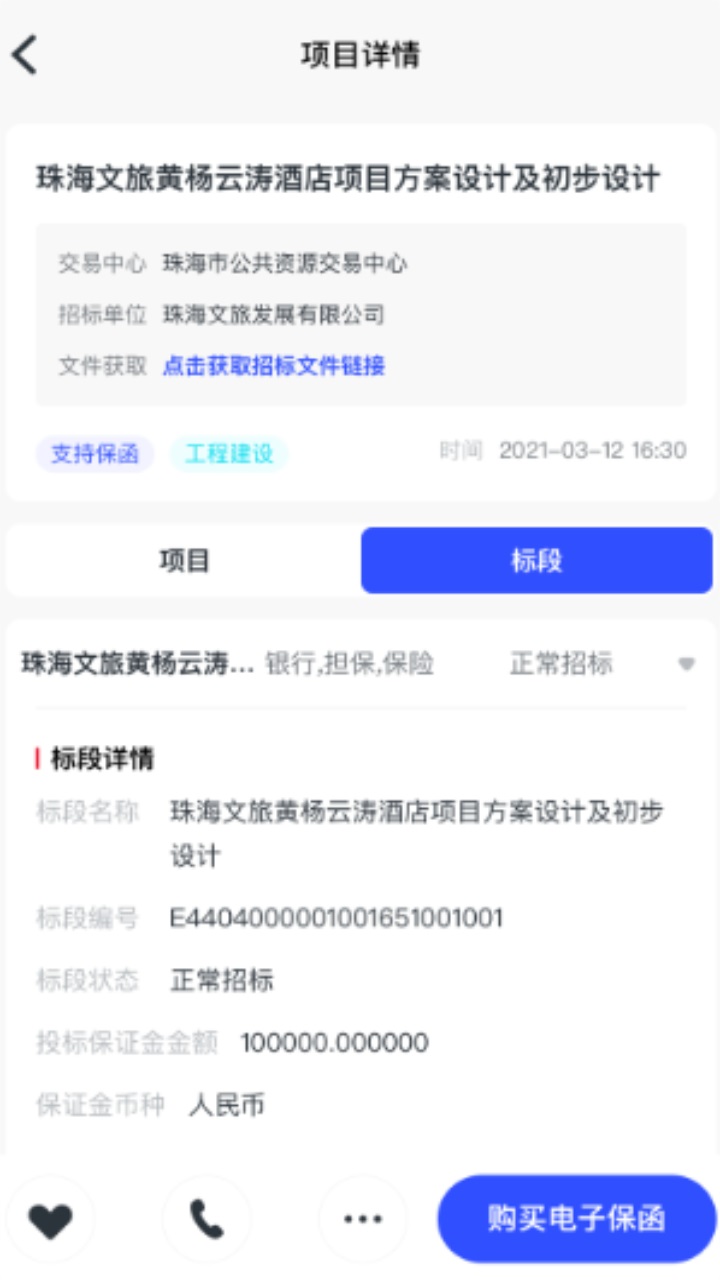Tap 购买电子保函 button
This screenshot has width=720, height=1280.
[x=576, y=1219]
